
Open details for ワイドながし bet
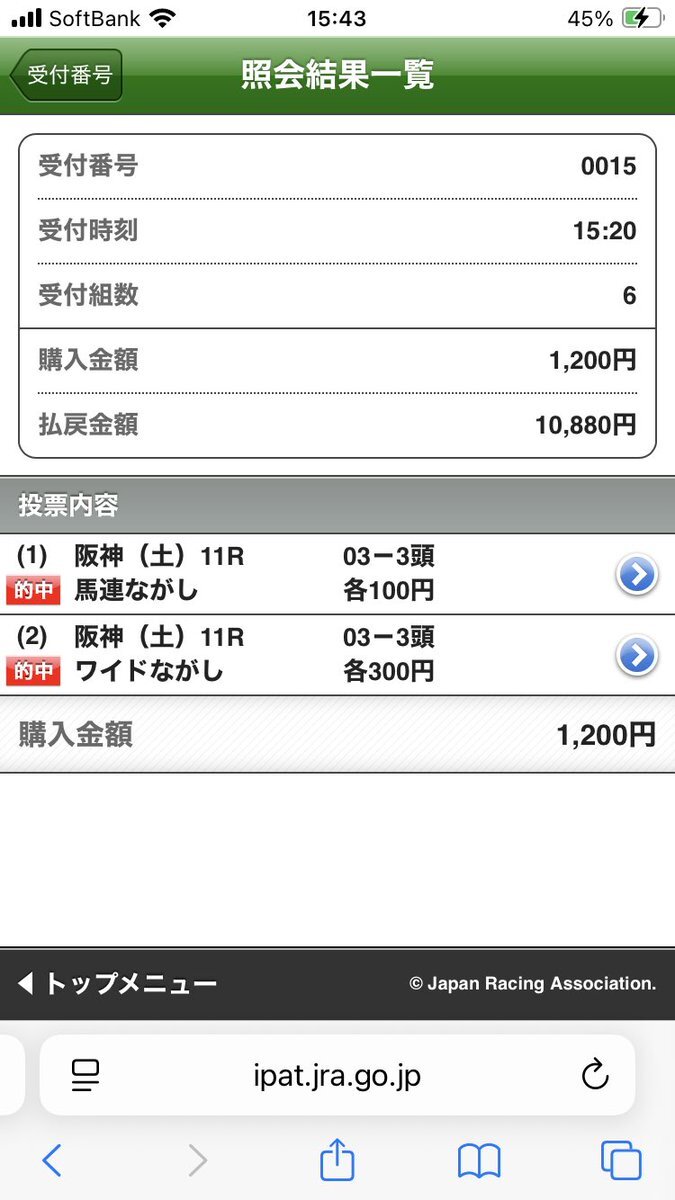click(x=637, y=656)
